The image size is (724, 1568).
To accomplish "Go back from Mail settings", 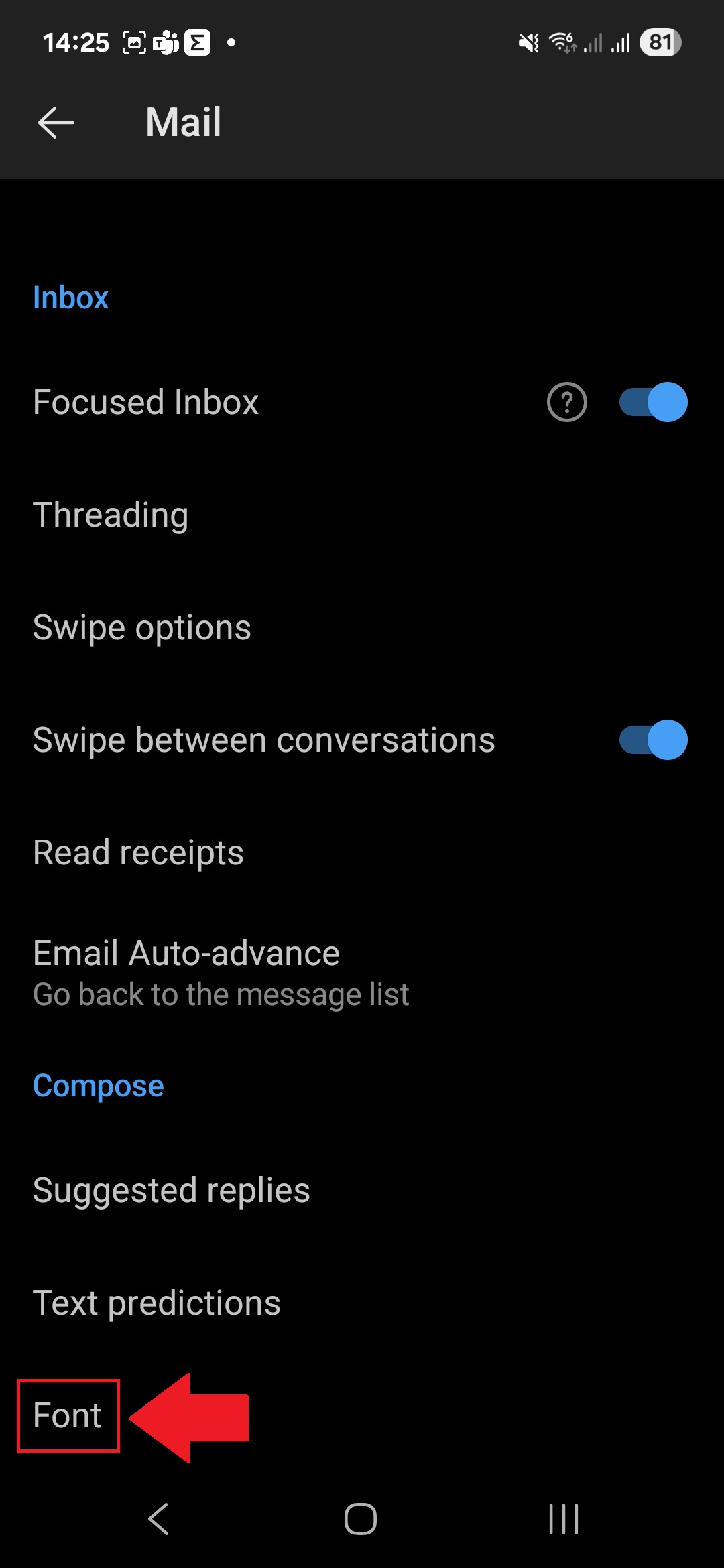I will tap(56, 123).
